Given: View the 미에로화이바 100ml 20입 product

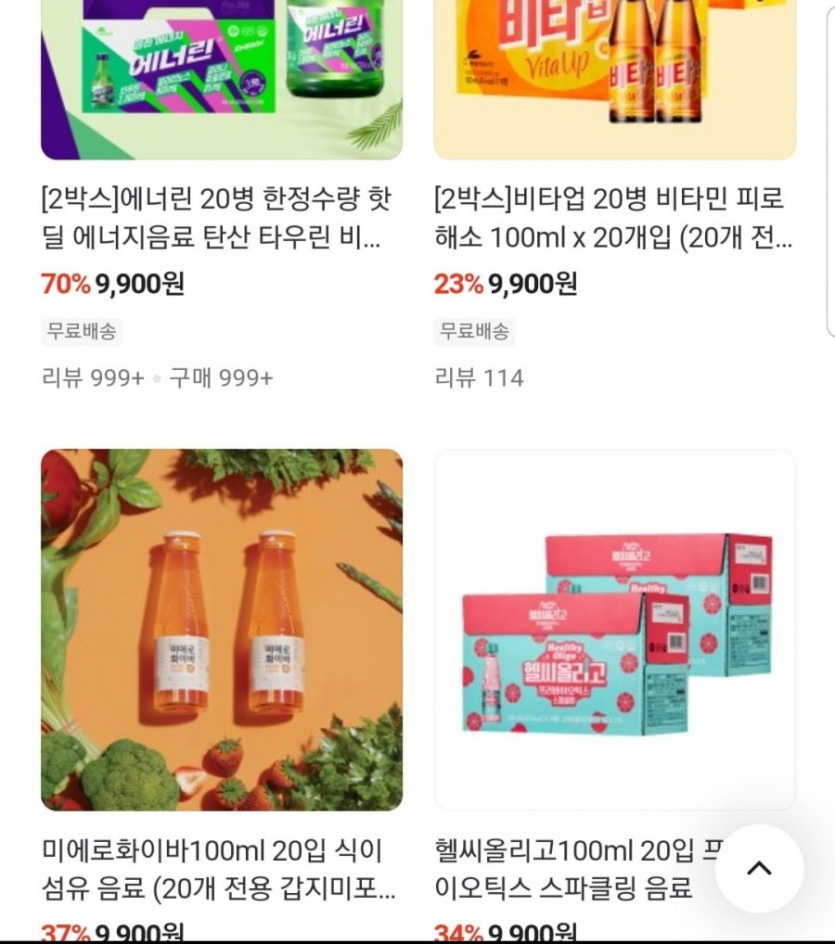Looking at the screenshot, I should click(221, 629).
